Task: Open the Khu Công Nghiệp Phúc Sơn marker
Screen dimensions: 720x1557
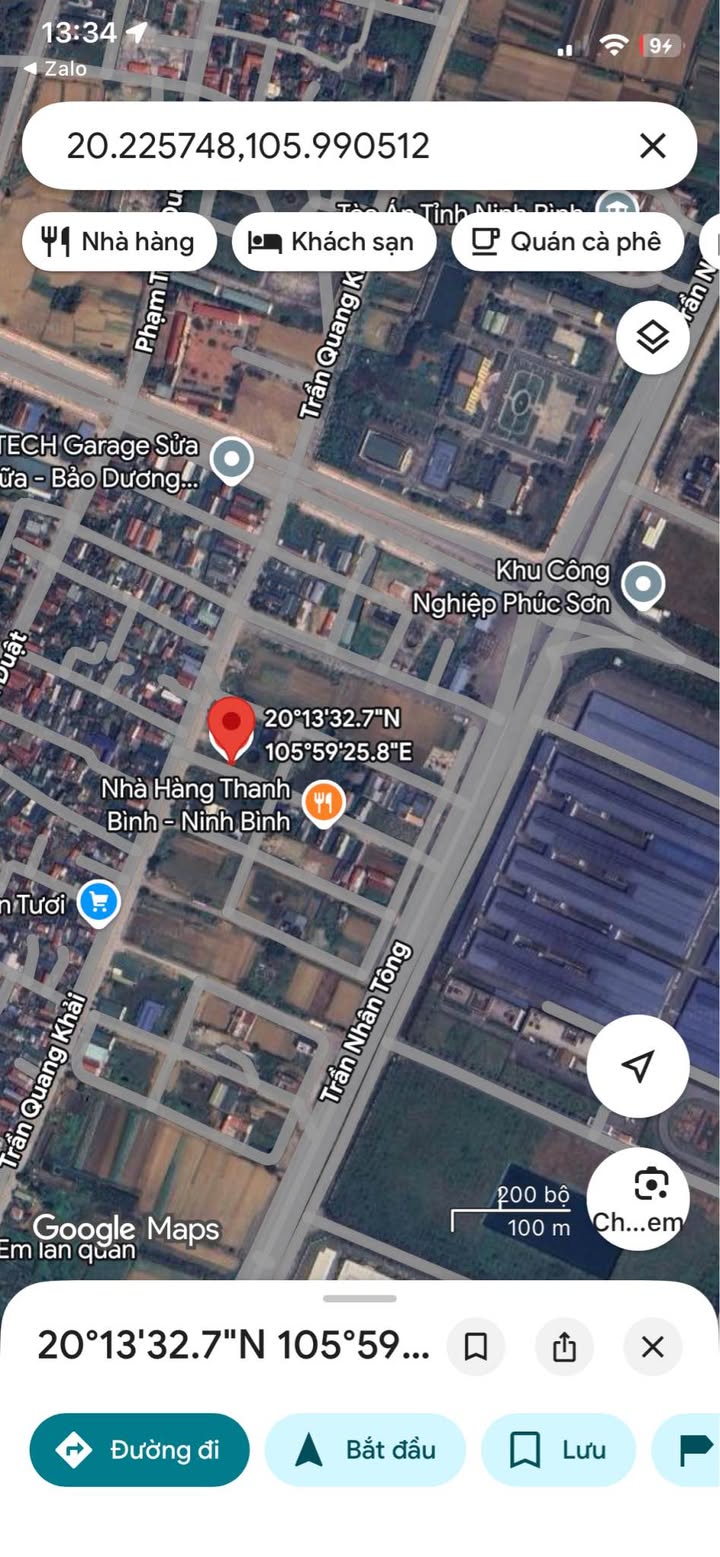Action: point(642,585)
